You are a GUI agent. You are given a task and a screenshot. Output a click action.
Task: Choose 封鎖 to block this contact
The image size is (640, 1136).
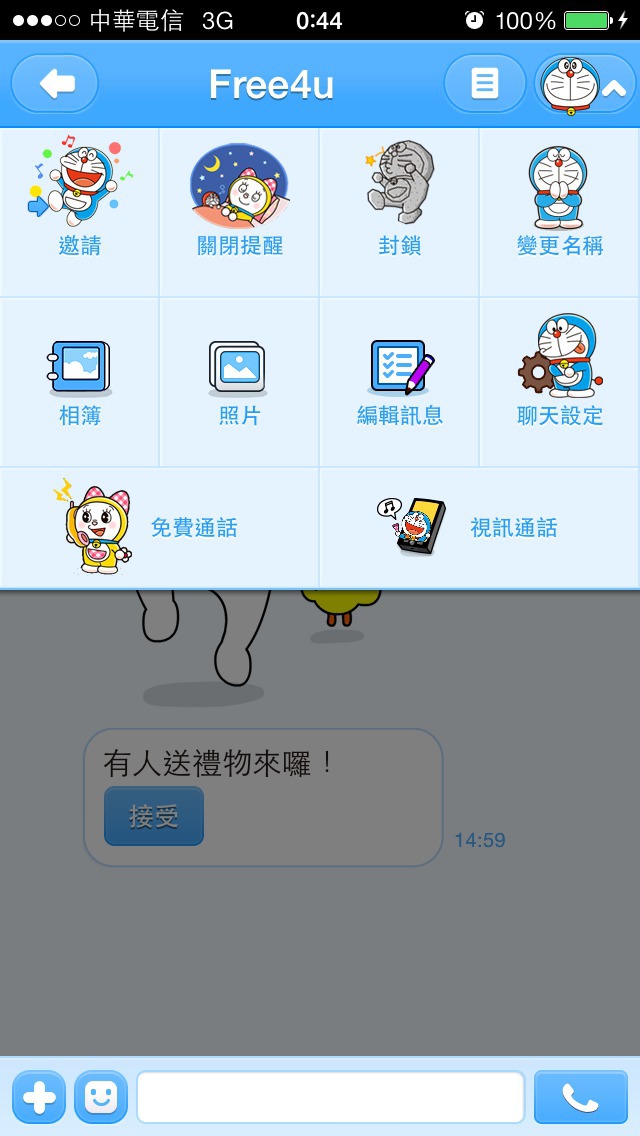click(x=399, y=212)
